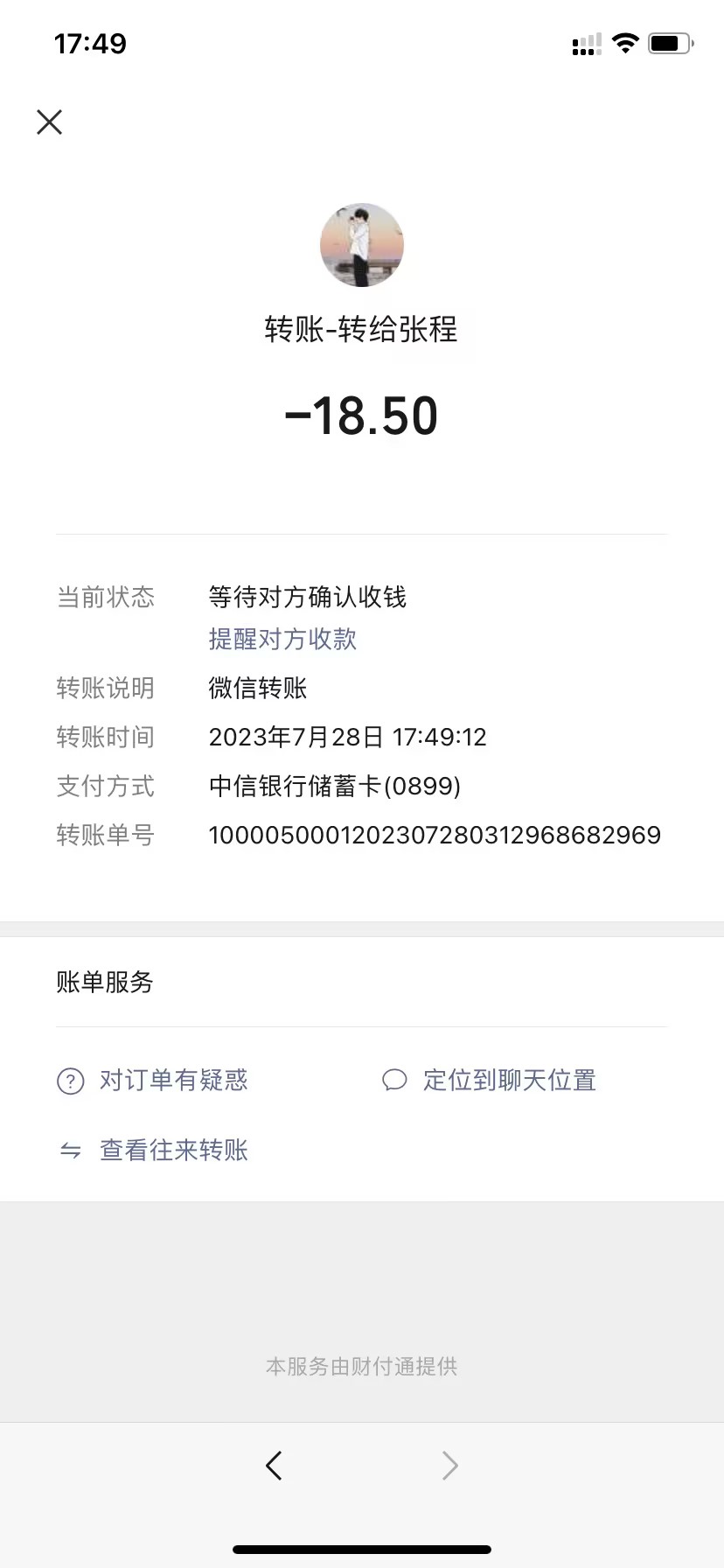
Task: Tap 提醒对方收款 to remind the recipient
Action: pyautogui.click(x=282, y=640)
